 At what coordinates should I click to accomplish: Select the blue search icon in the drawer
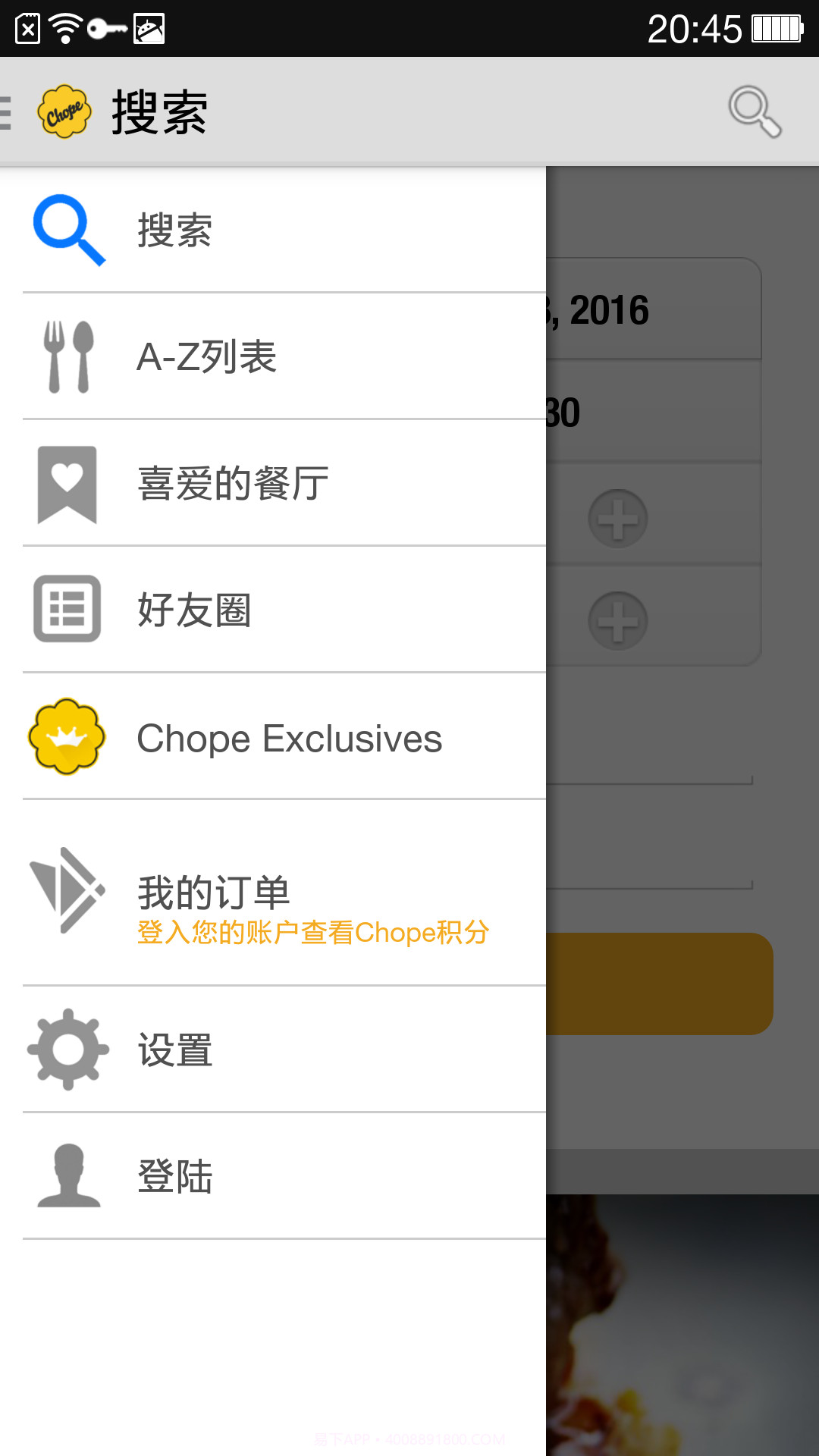coord(67,231)
